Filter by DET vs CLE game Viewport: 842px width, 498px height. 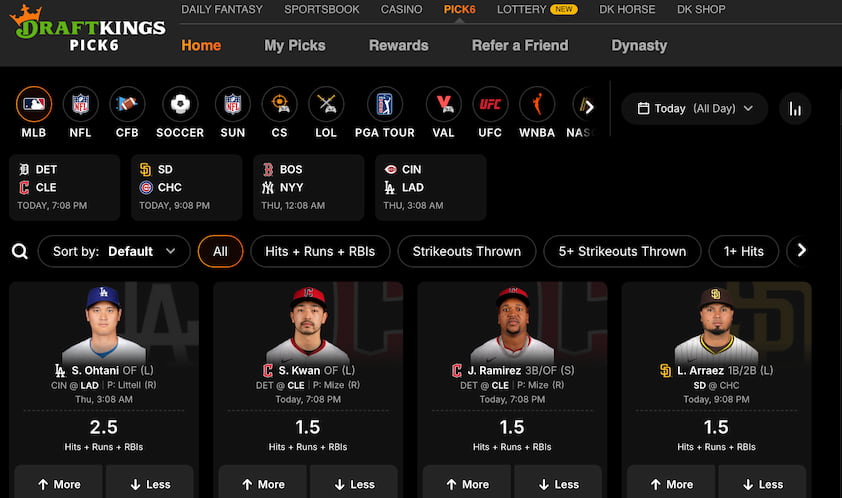click(x=64, y=187)
